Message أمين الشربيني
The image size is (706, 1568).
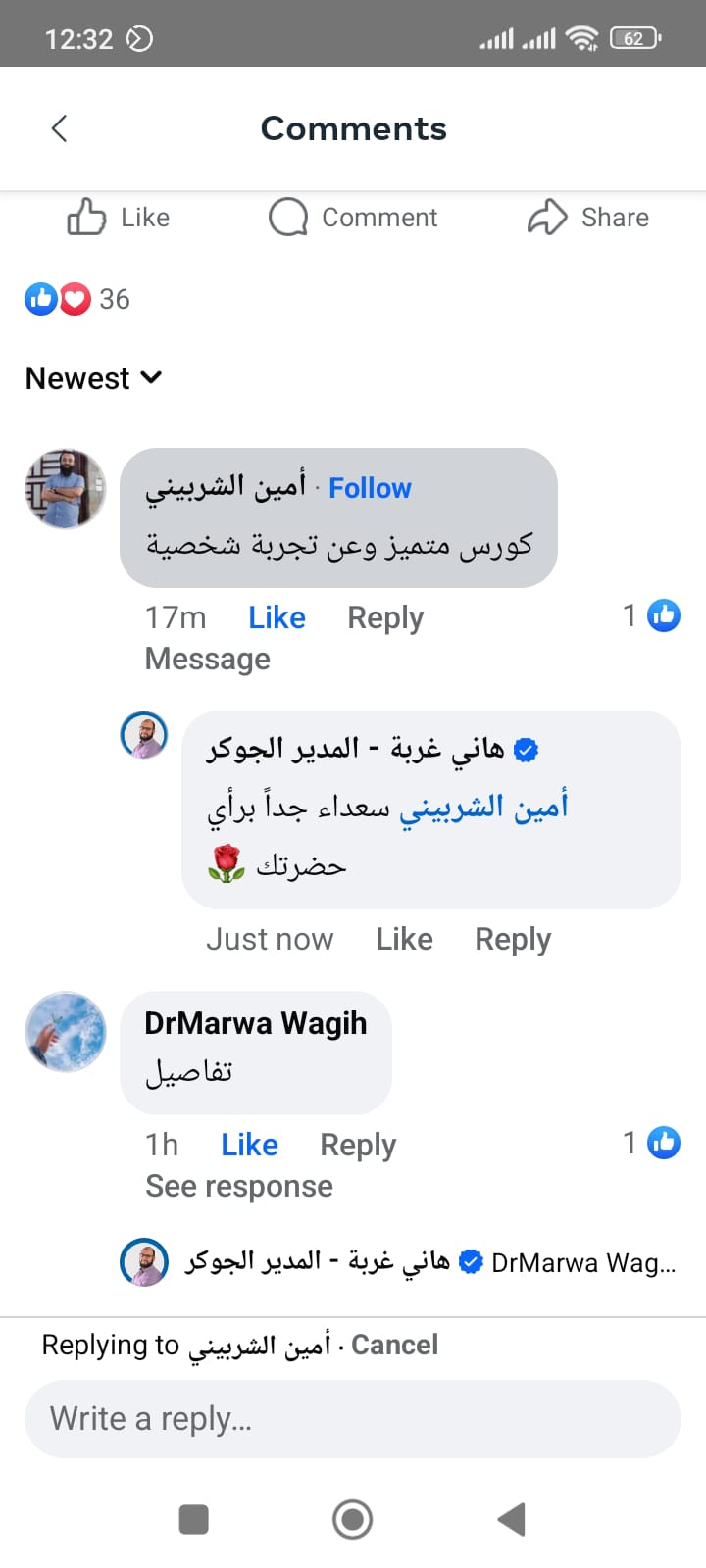[x=207, y=660]
